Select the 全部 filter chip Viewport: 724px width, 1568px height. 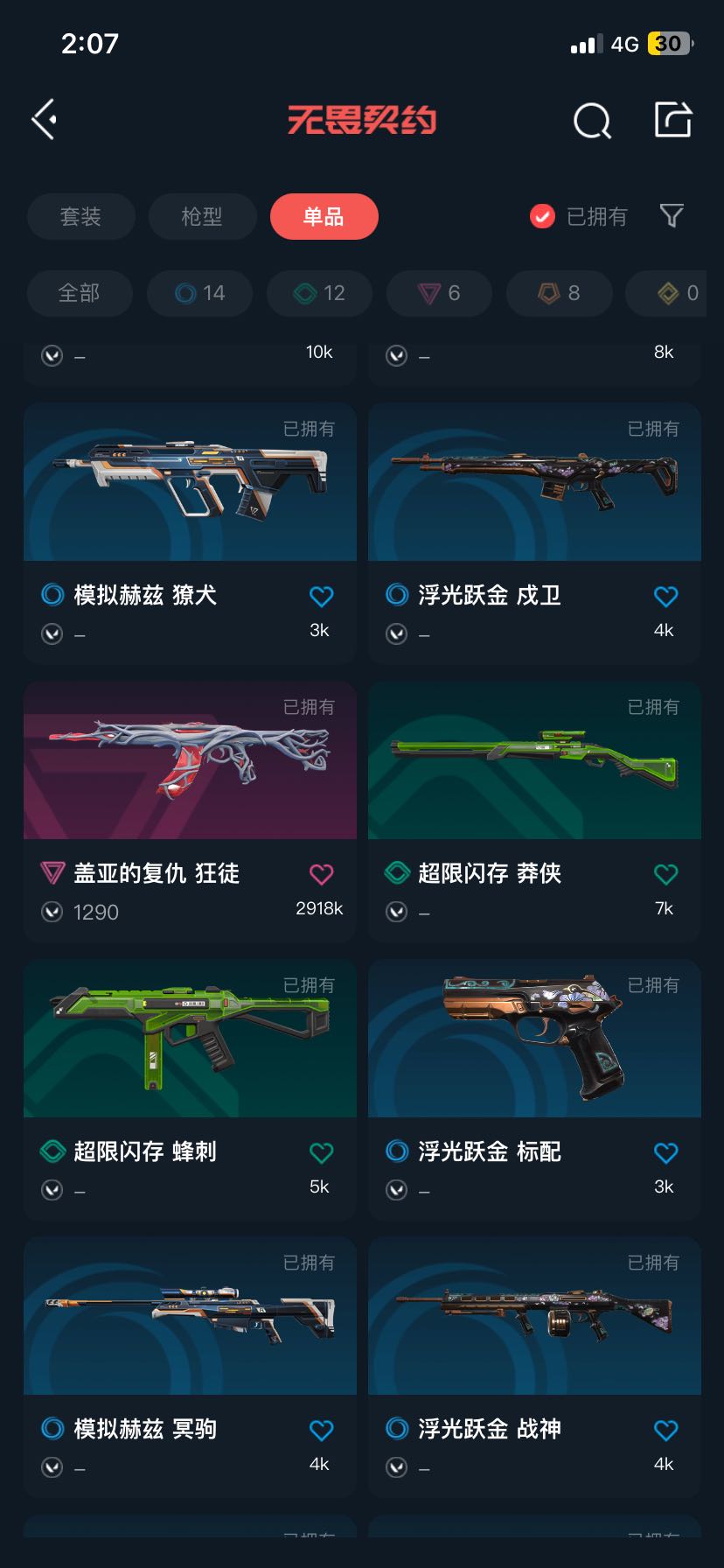[x=80, y=293]
